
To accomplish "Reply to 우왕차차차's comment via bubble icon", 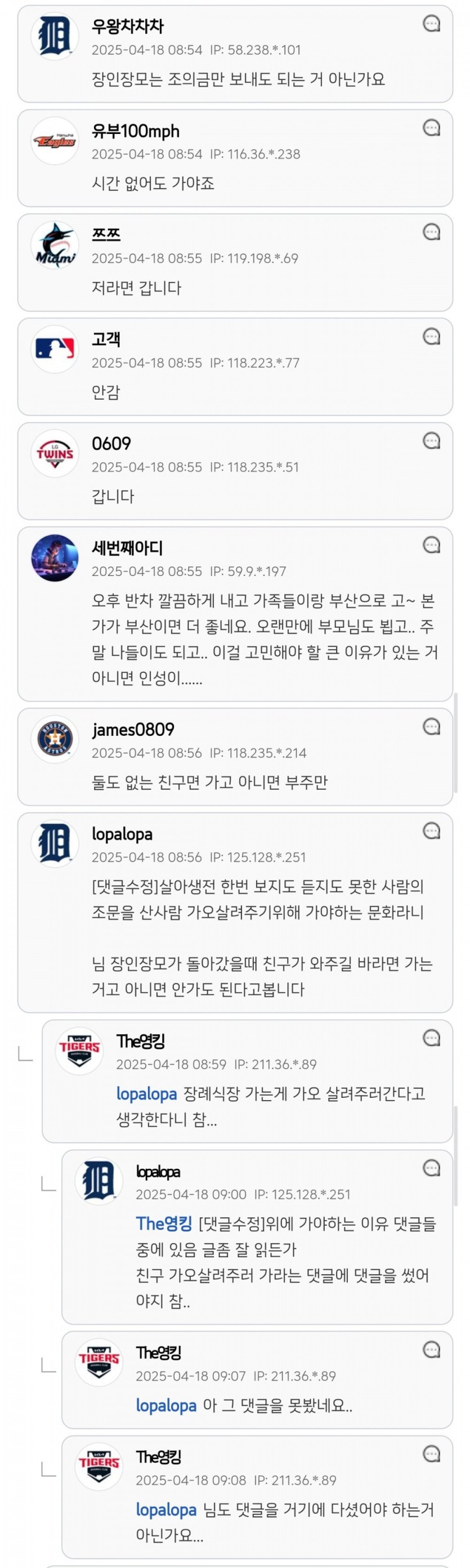I will 431,24.
